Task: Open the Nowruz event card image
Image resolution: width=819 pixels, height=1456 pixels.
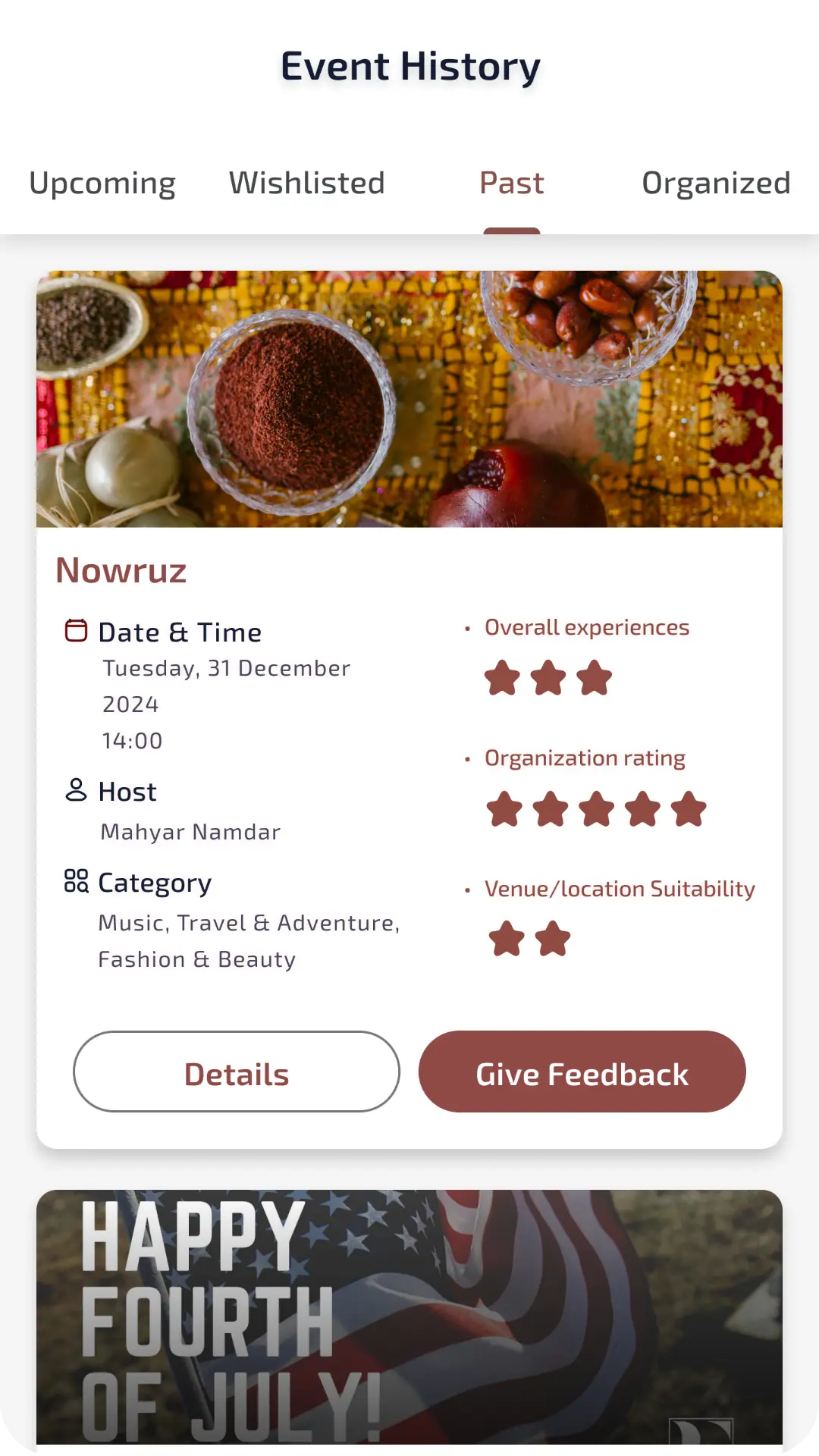Action: 409,399
